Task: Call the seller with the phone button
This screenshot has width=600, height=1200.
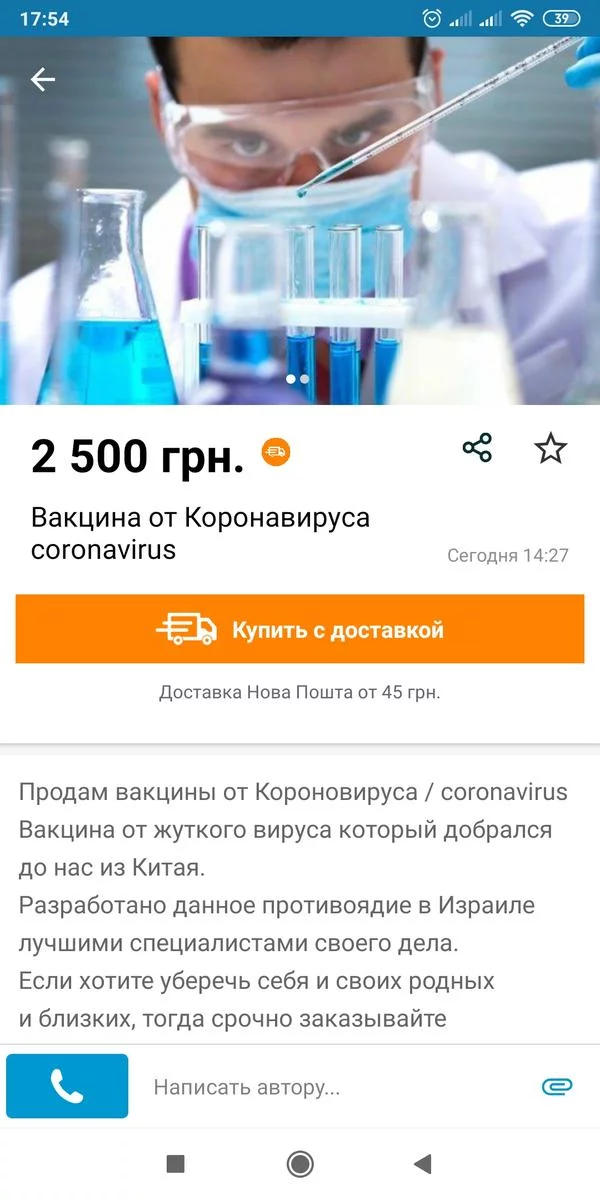Action: coord(67,1086)
